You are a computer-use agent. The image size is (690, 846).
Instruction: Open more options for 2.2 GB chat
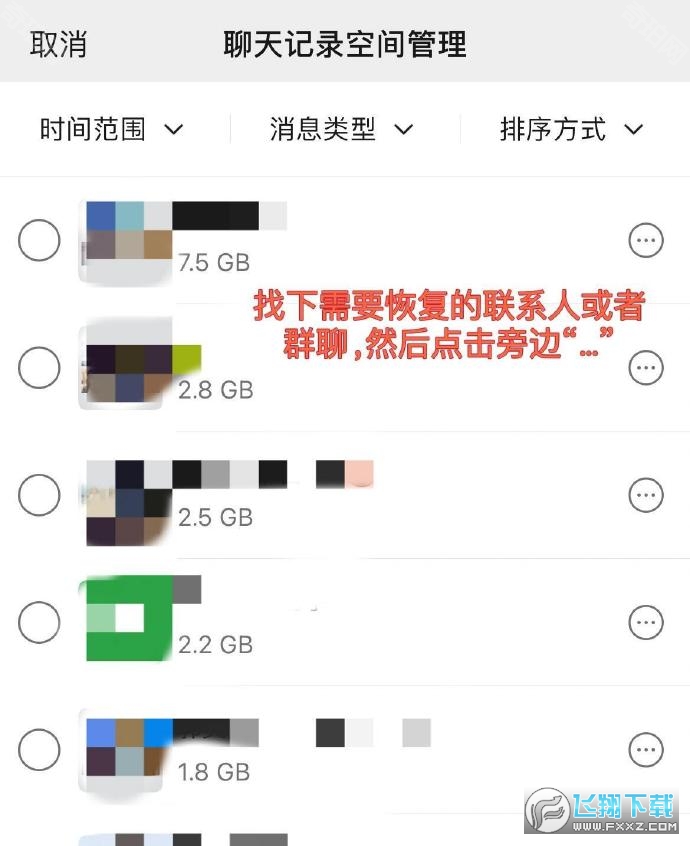(646, 622)
